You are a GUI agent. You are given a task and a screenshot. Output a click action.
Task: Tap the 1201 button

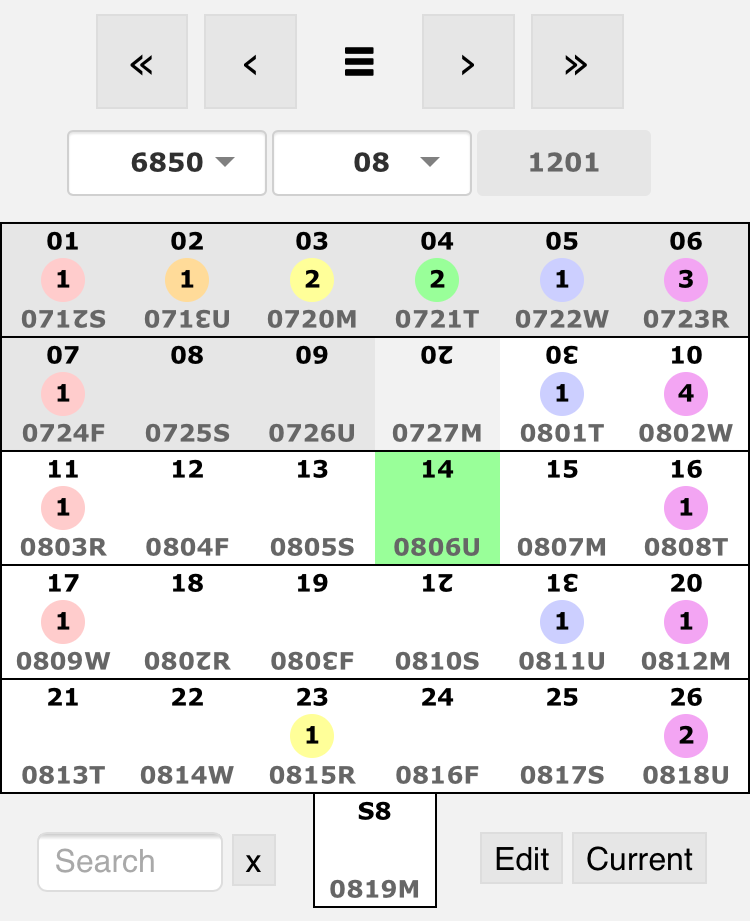[x=564, y=163]
